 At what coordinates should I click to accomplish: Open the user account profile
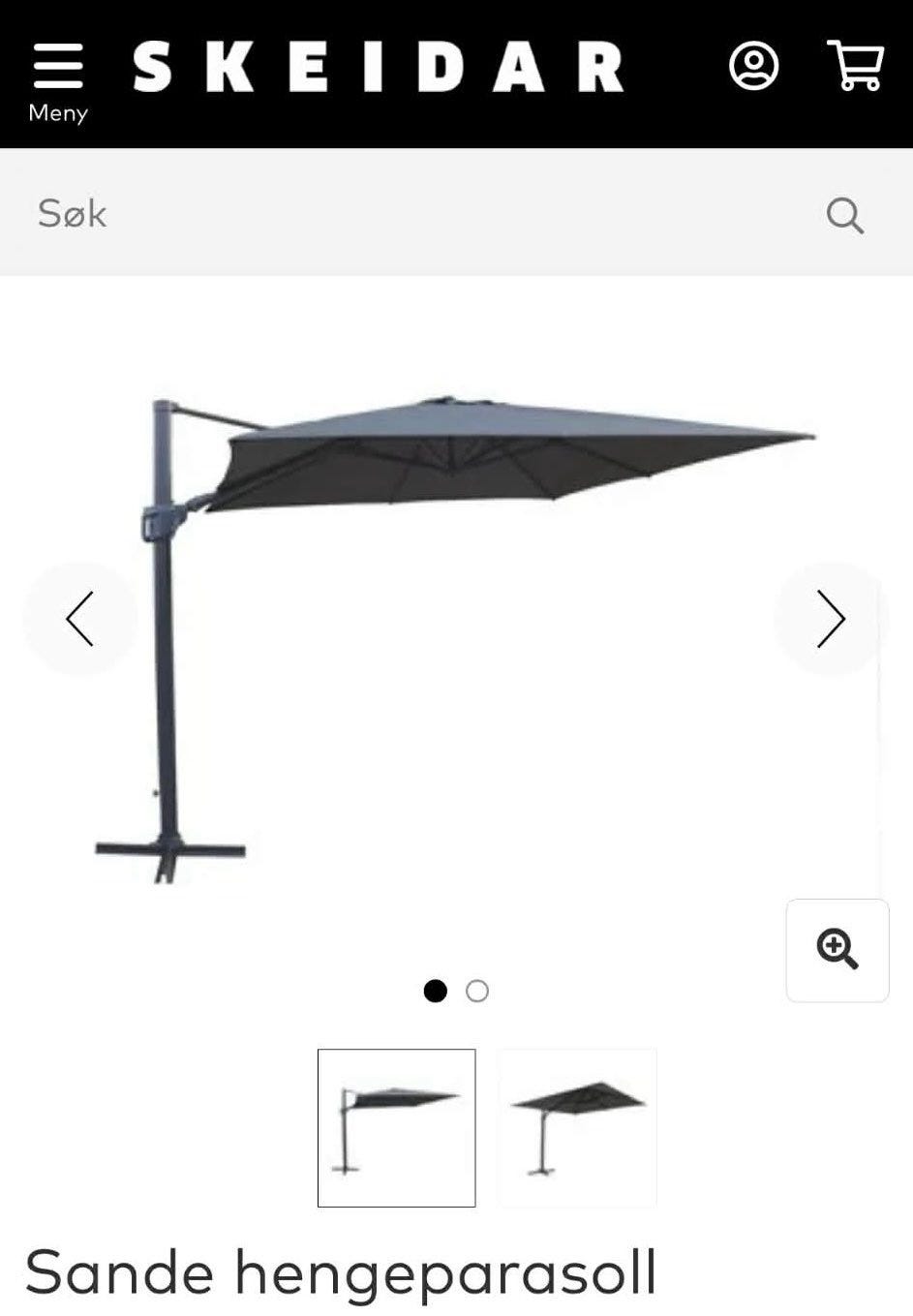pos(753,66)
